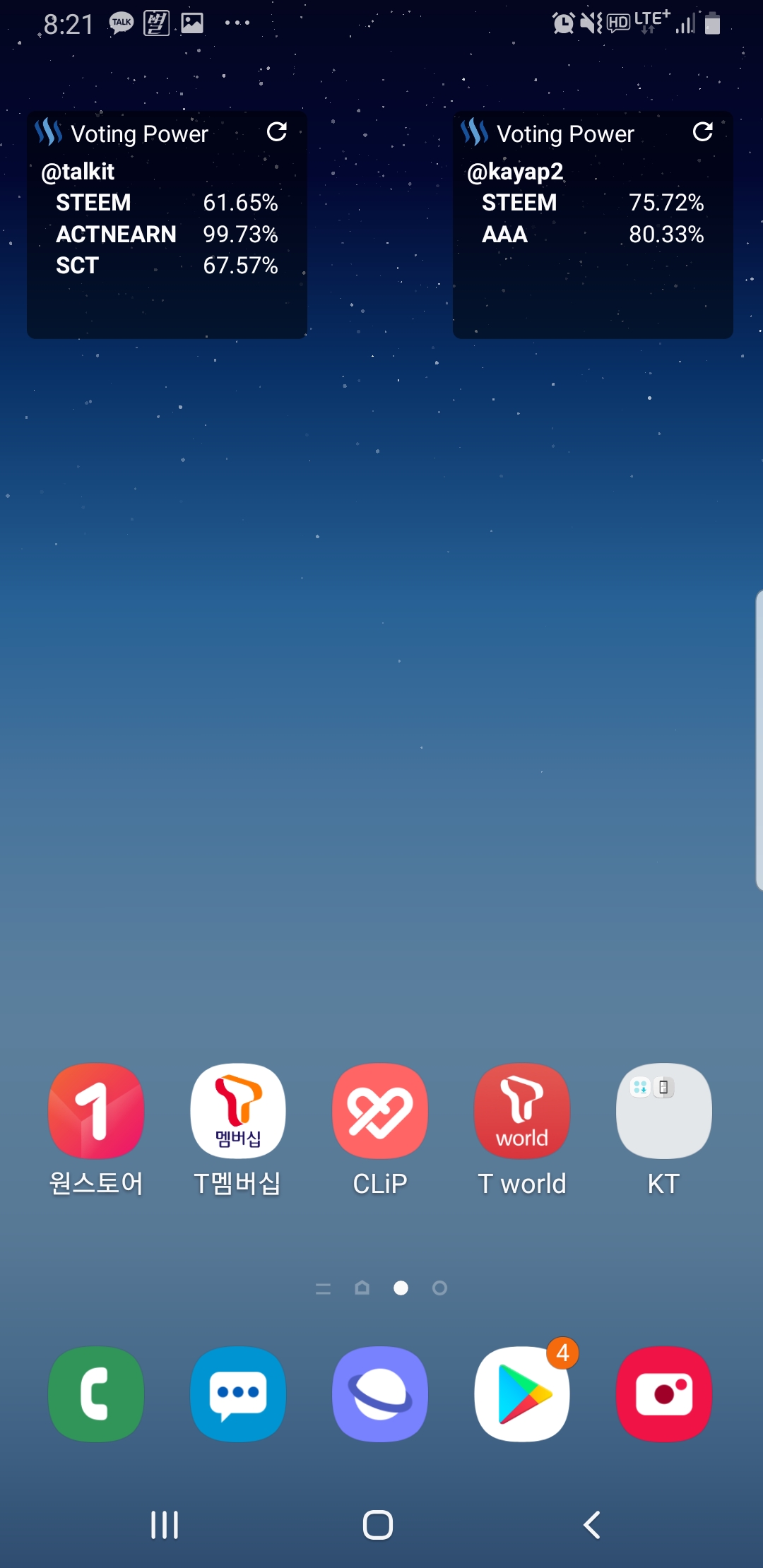Open the 원스토어 app

point(96,1110)
